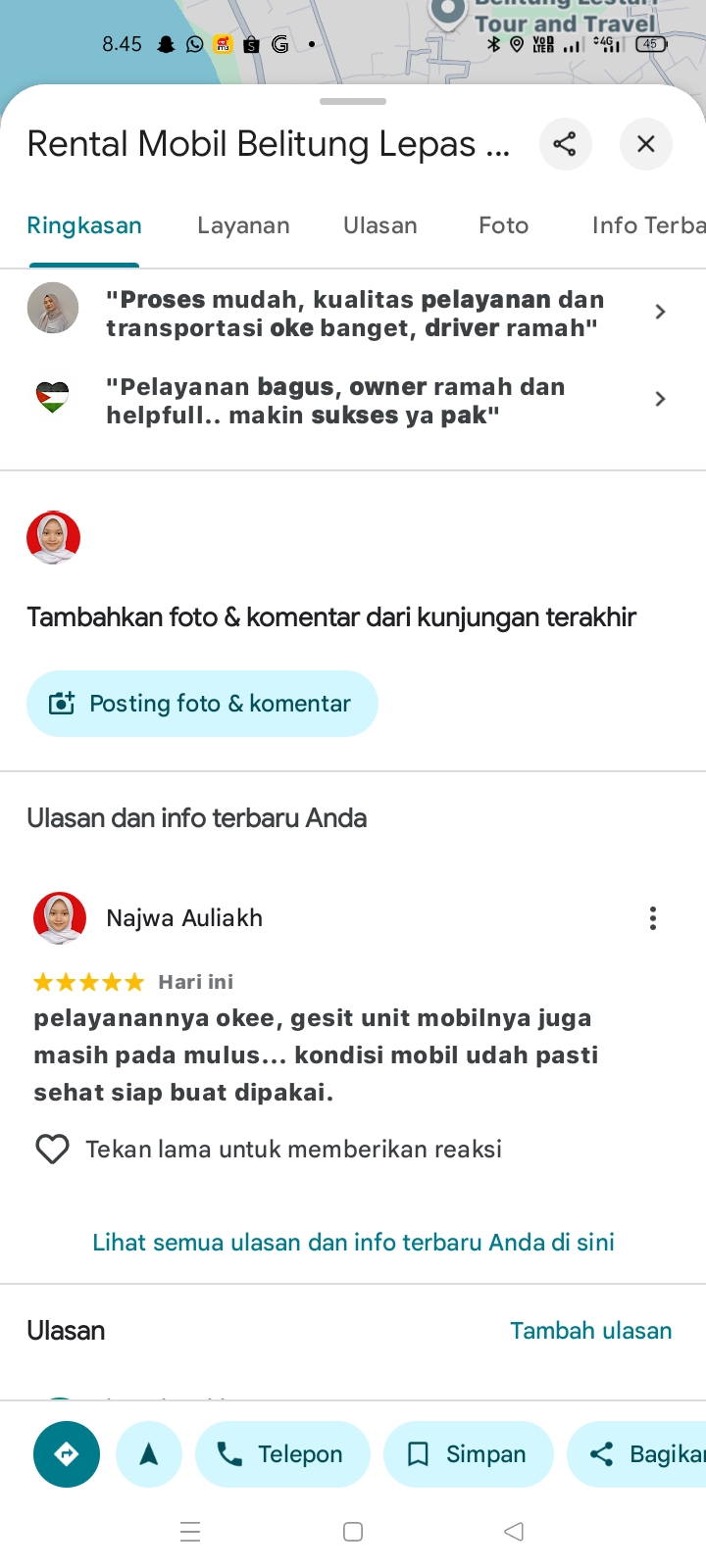Open Lihat semua ulasan dan info terbaru link

(x=353, y=1243)
